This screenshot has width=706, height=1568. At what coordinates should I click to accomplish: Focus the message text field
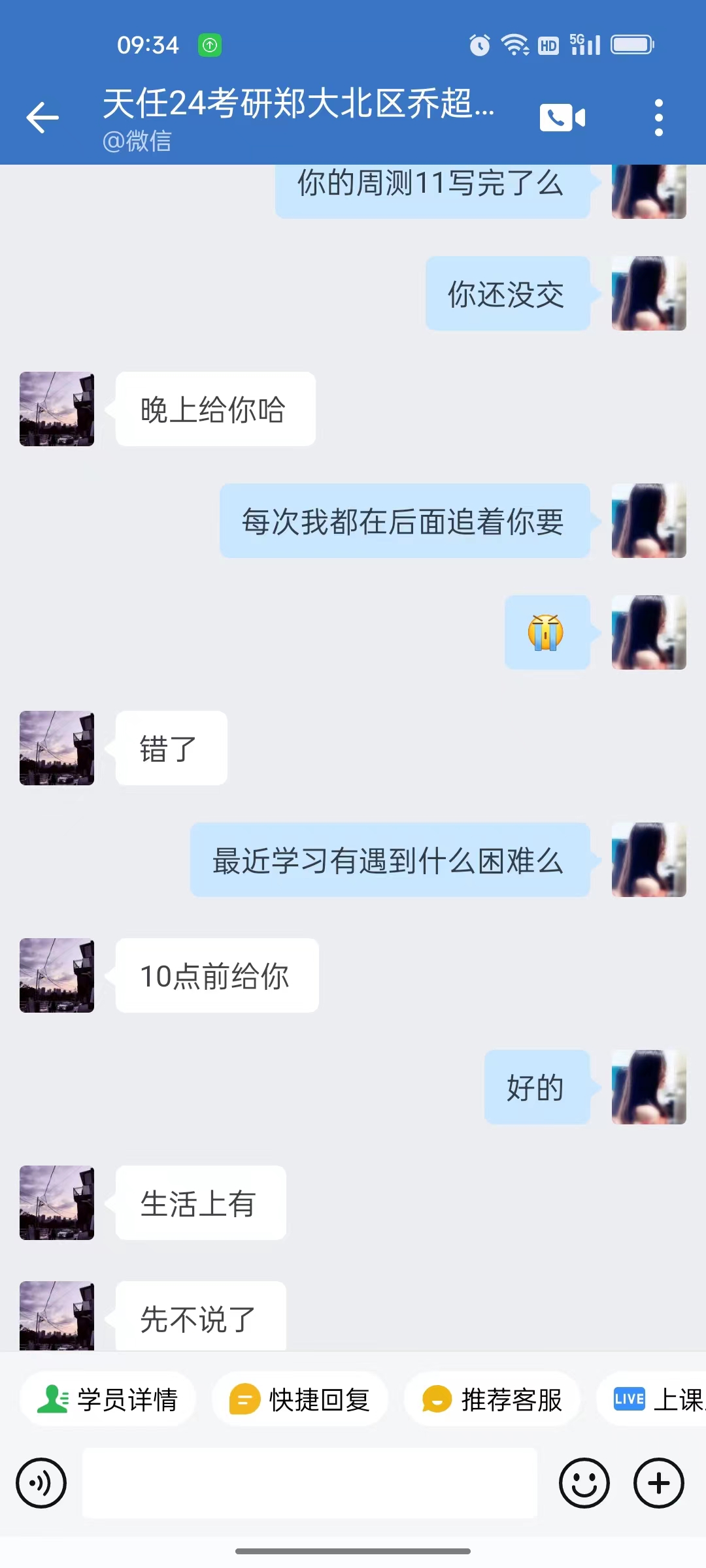click(310, 1483)
